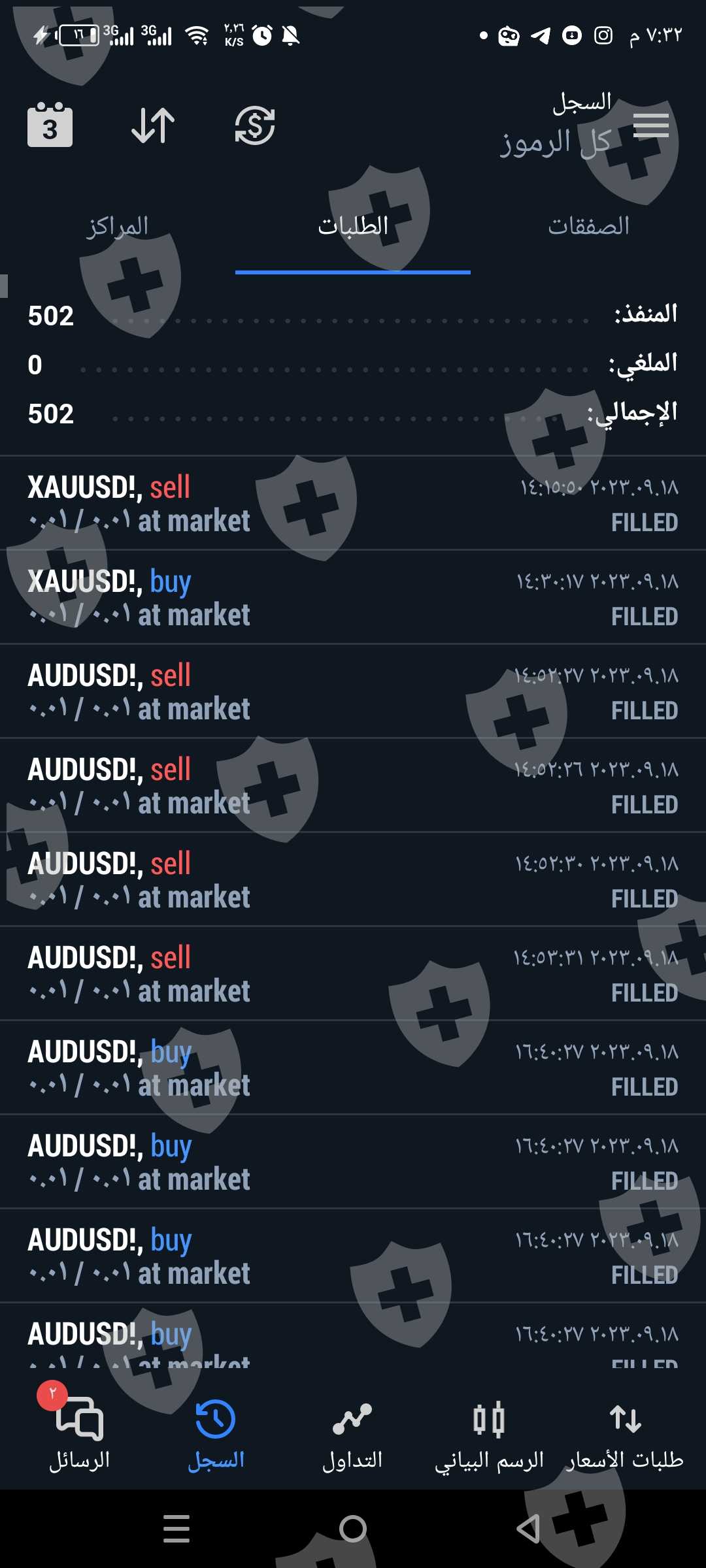706x1568 pixels.
Task: Open طلبات الأسعار quotes section
Action: pos(626,1432)
